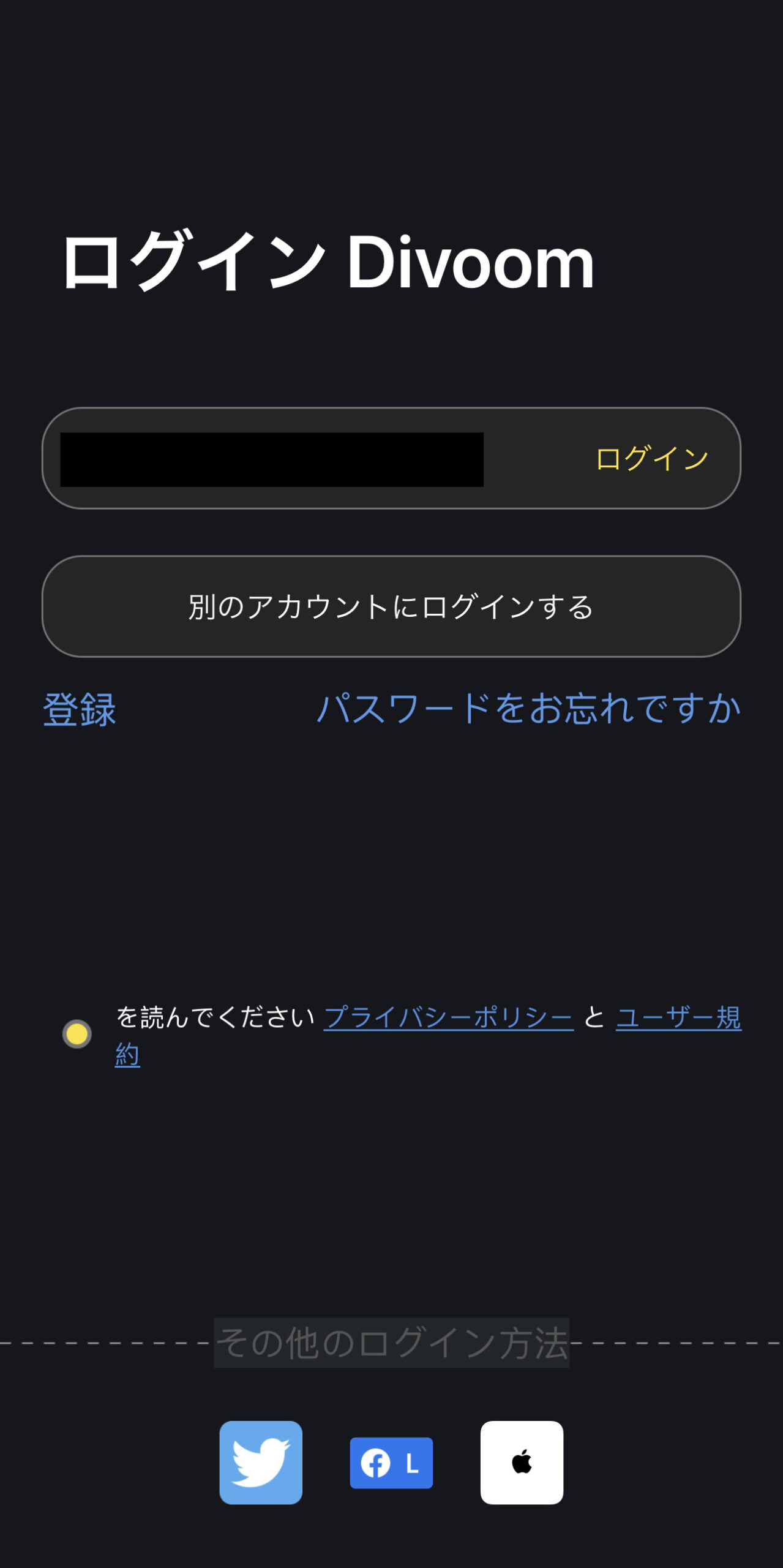Open the ユーザー規約 link

tap(678, 1017)
